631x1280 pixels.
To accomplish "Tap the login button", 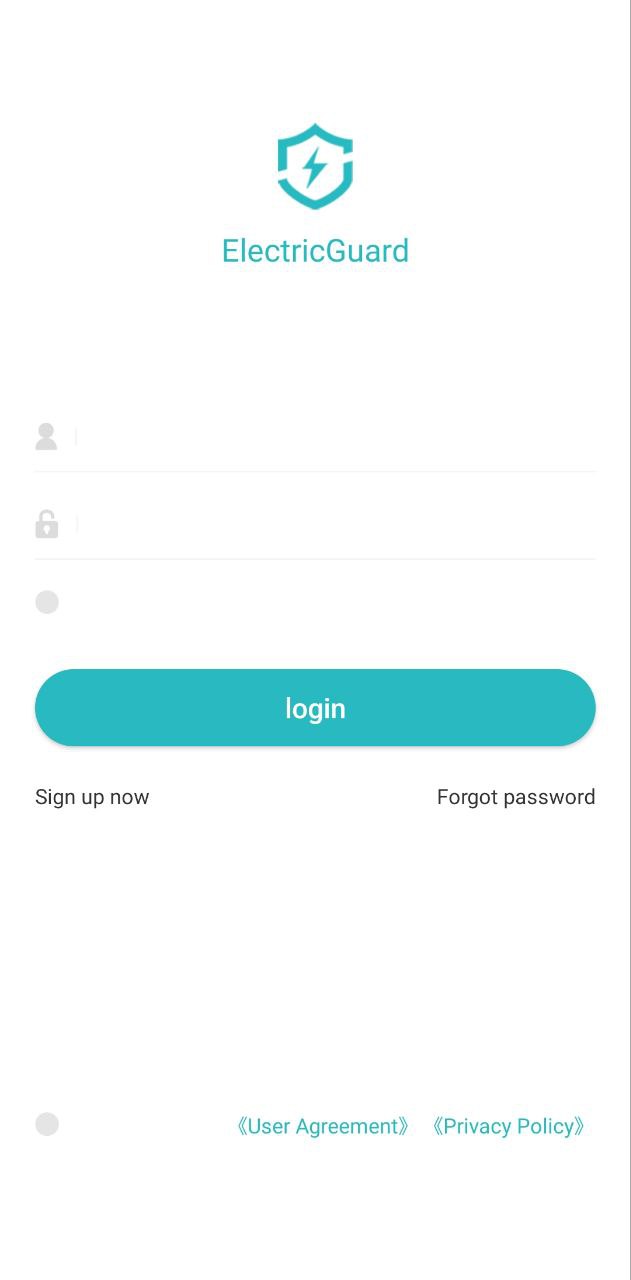I will tap(315, 708).
